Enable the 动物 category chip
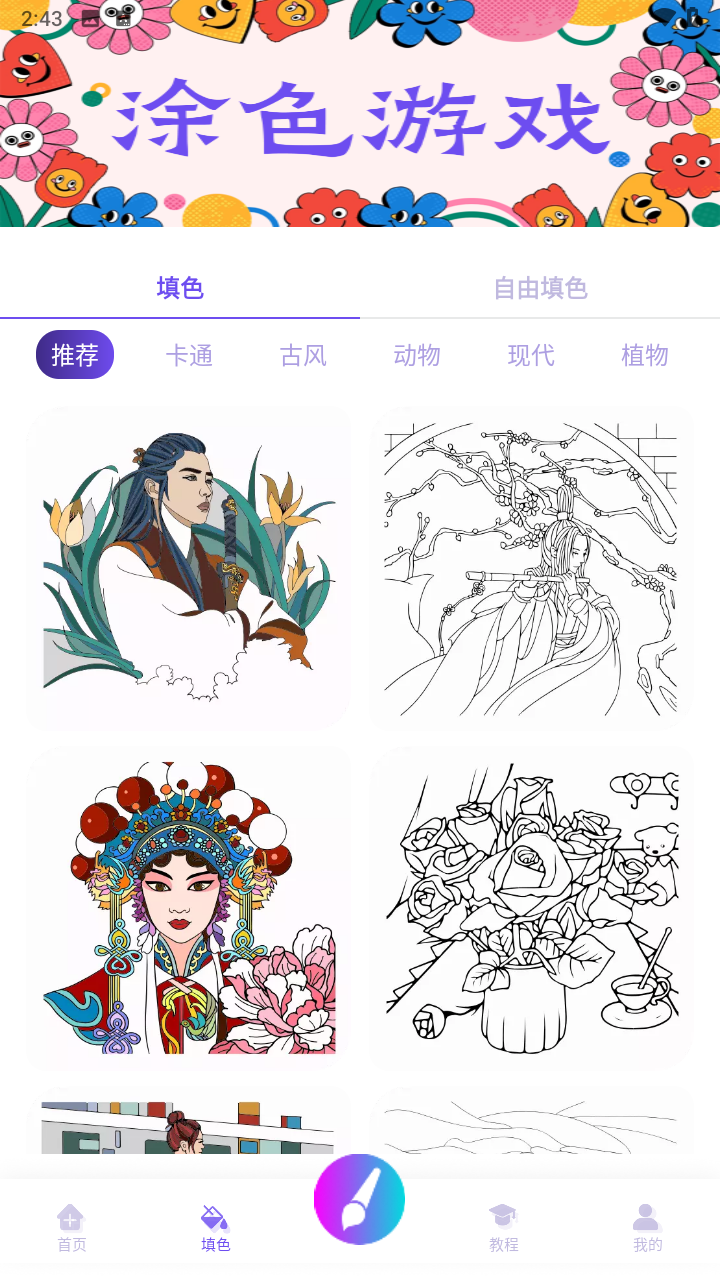 point(416,355)
